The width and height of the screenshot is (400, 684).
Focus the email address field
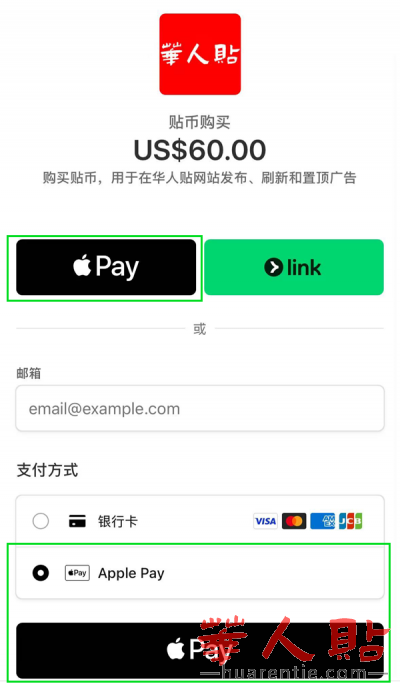pyautogui.click(x=200, y=409)
